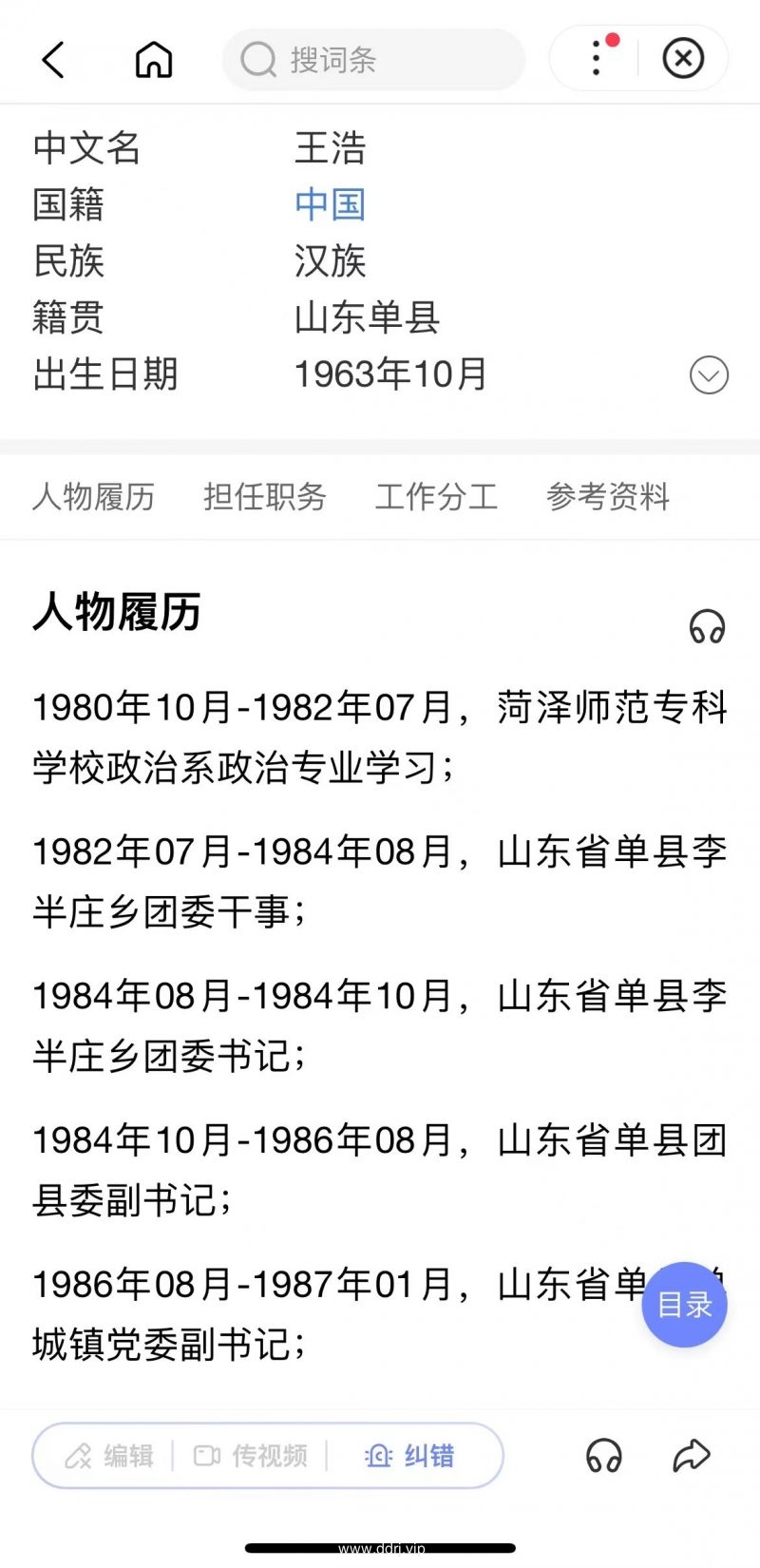The height and width of the screenshot is (1568, 760).
Task: Play audio from the bottom headphone icon
Action: (603, 1456)
